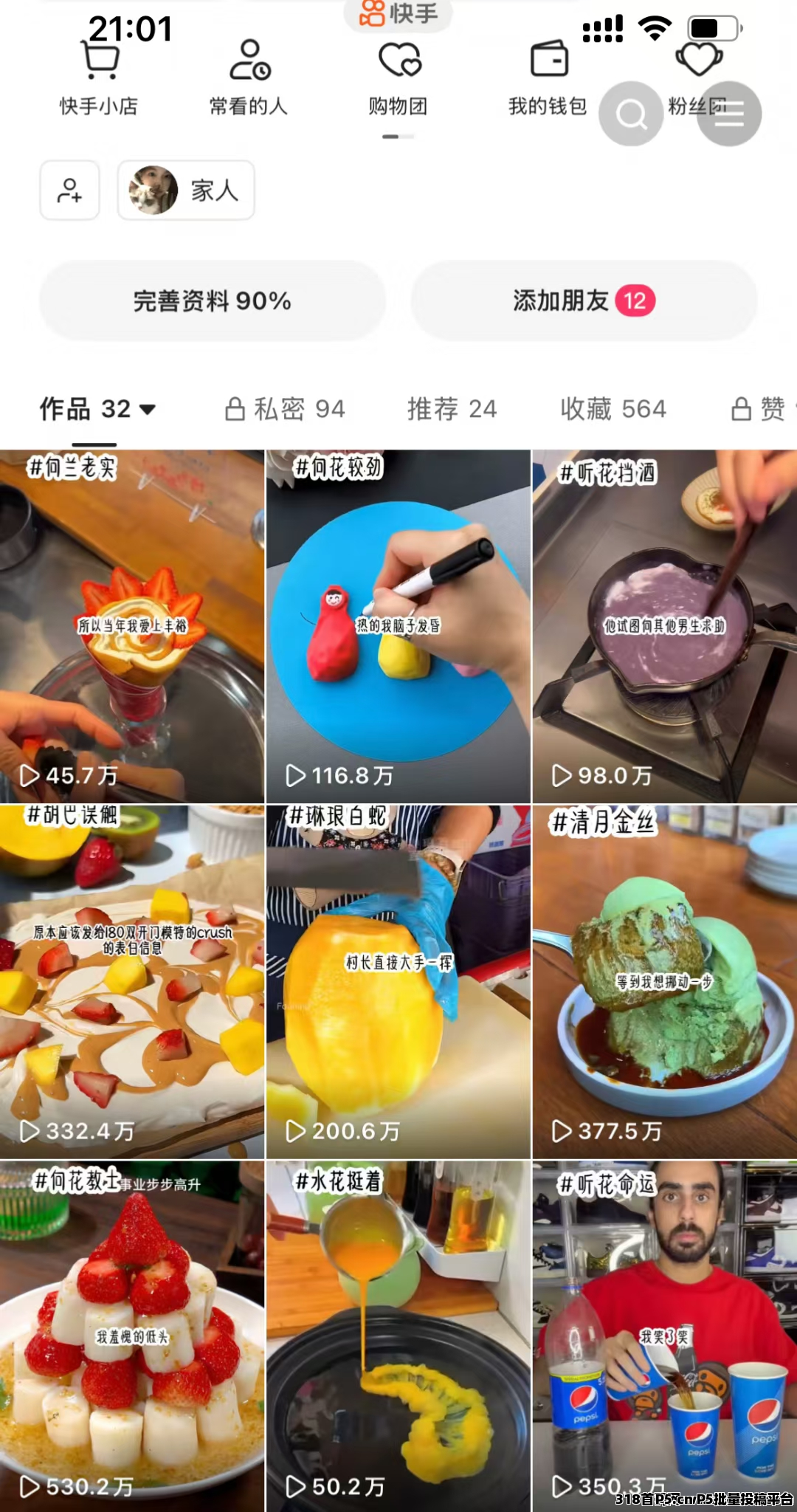
Task: Open the #向兰老实 video with 45.7万 plays
Action: [x=132, y=626]
